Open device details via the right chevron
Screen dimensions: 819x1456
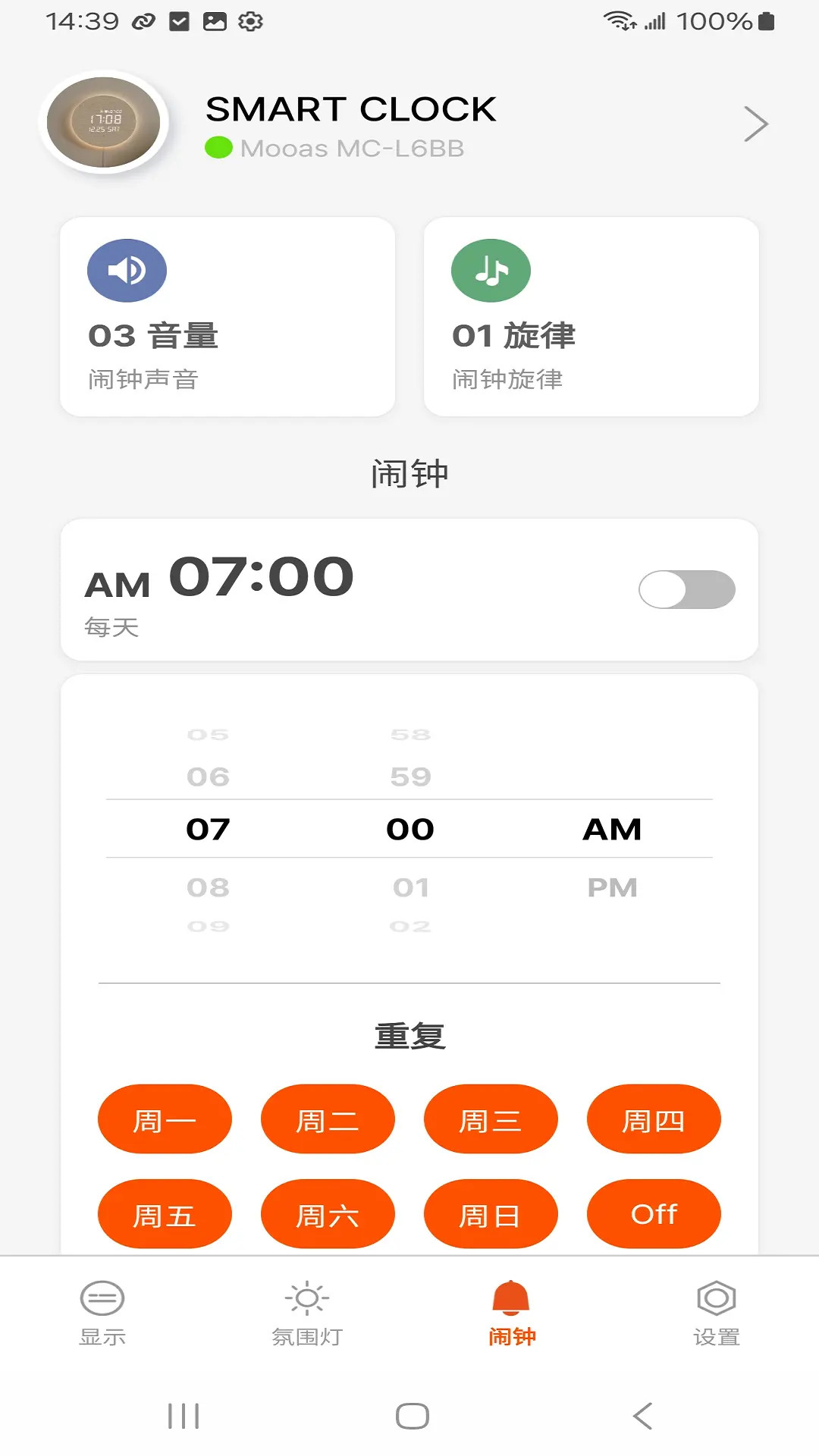[755, 124]
